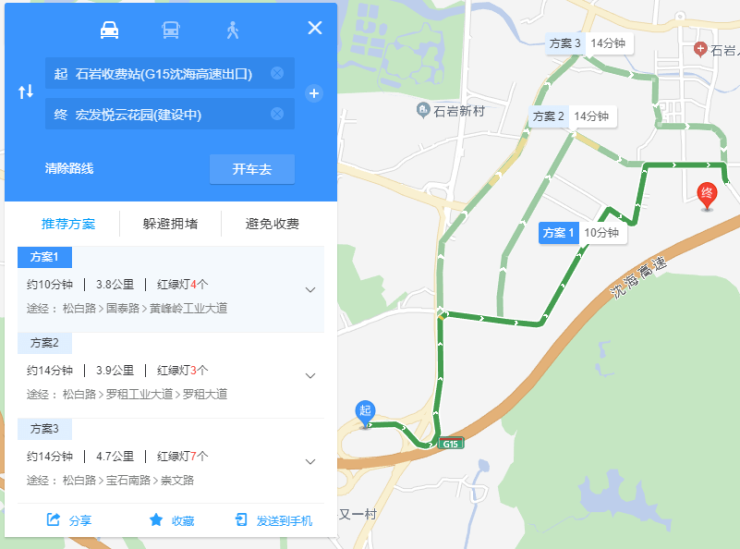The height and width of the screenshot is (549, 740).
Task: Add a waypoint with the plus icon
Action: [314, 94]
